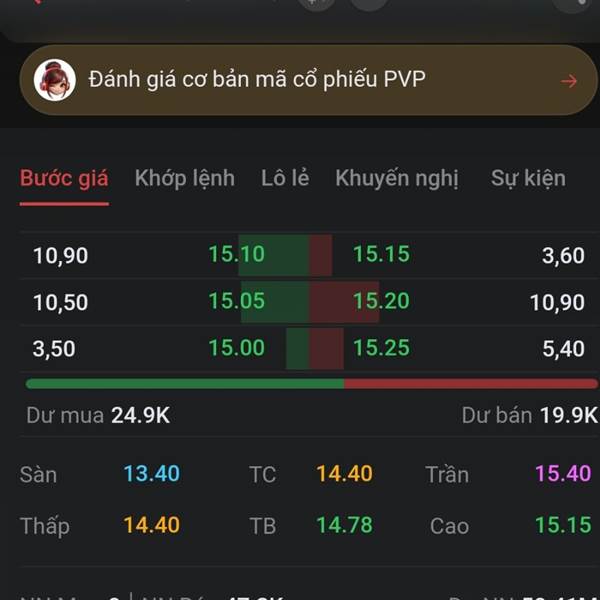
Task: View the Khuyến nghị tab
Action: [x=397, y=179]
